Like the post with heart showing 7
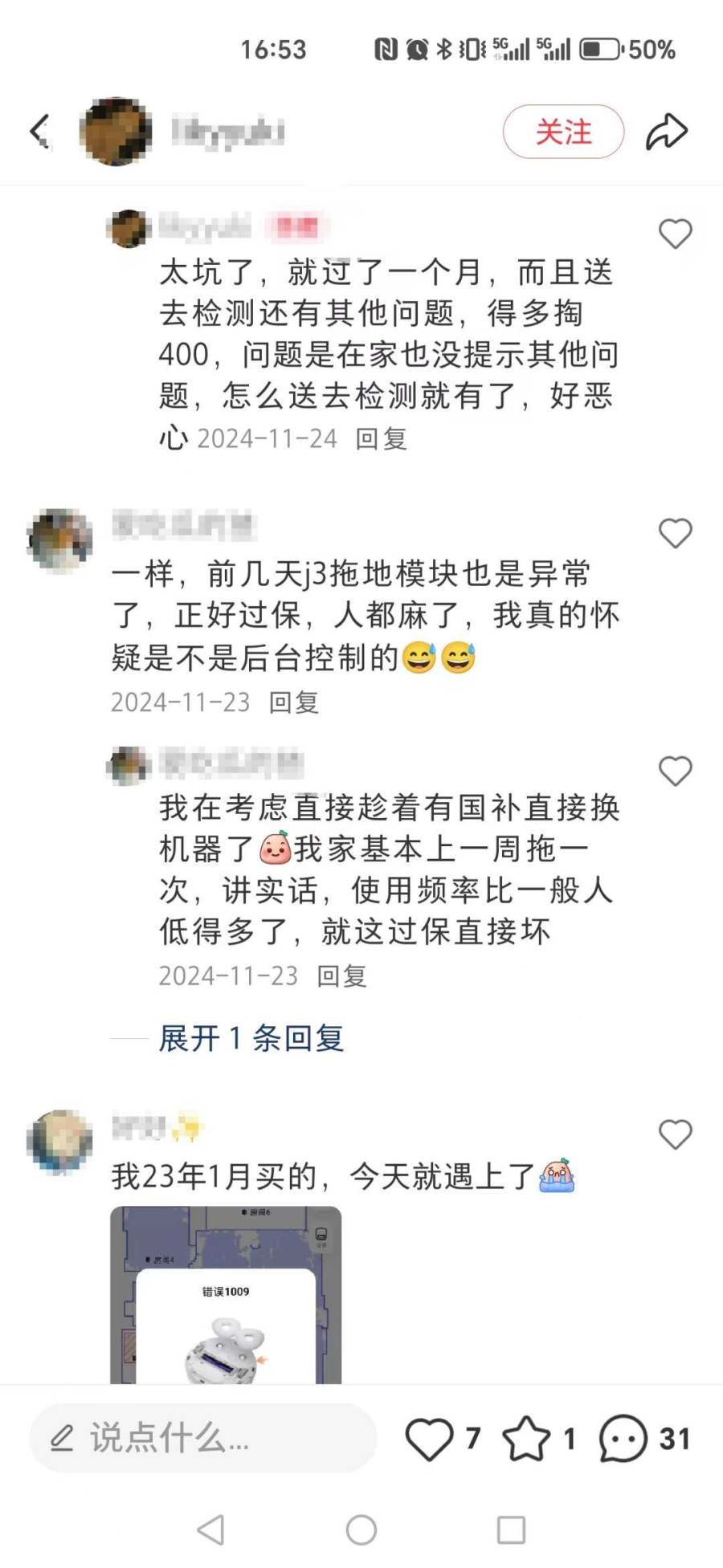 click(429, 1438)
